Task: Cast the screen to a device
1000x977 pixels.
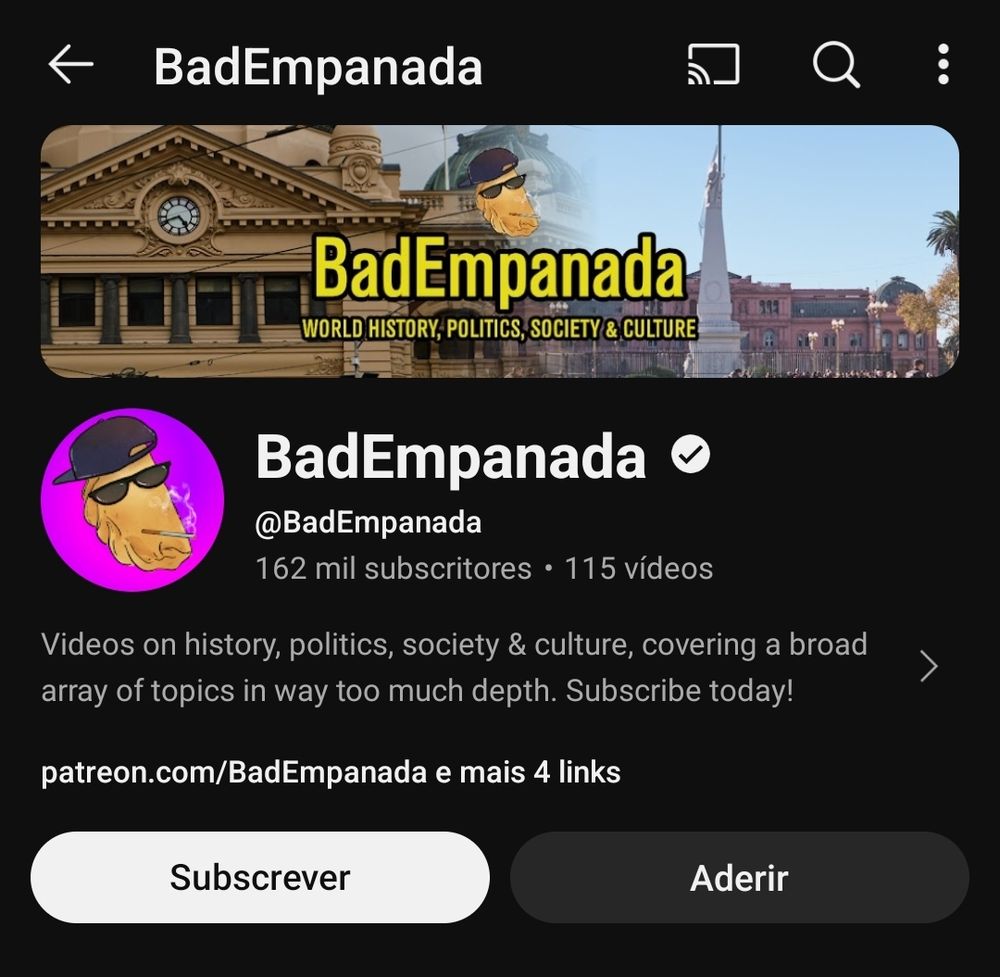Action: coord(713,66)
